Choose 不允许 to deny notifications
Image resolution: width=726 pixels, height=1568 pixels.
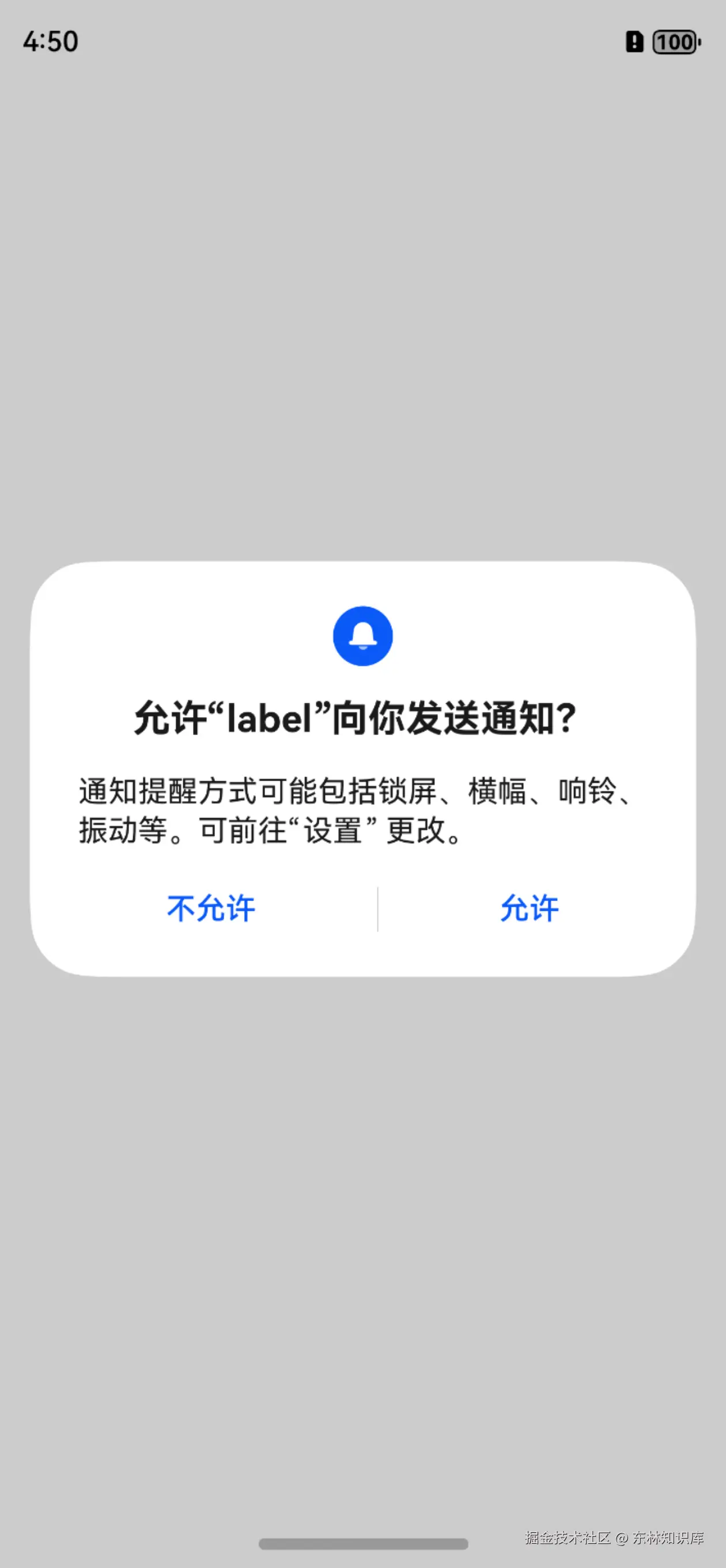coord(210,908)
